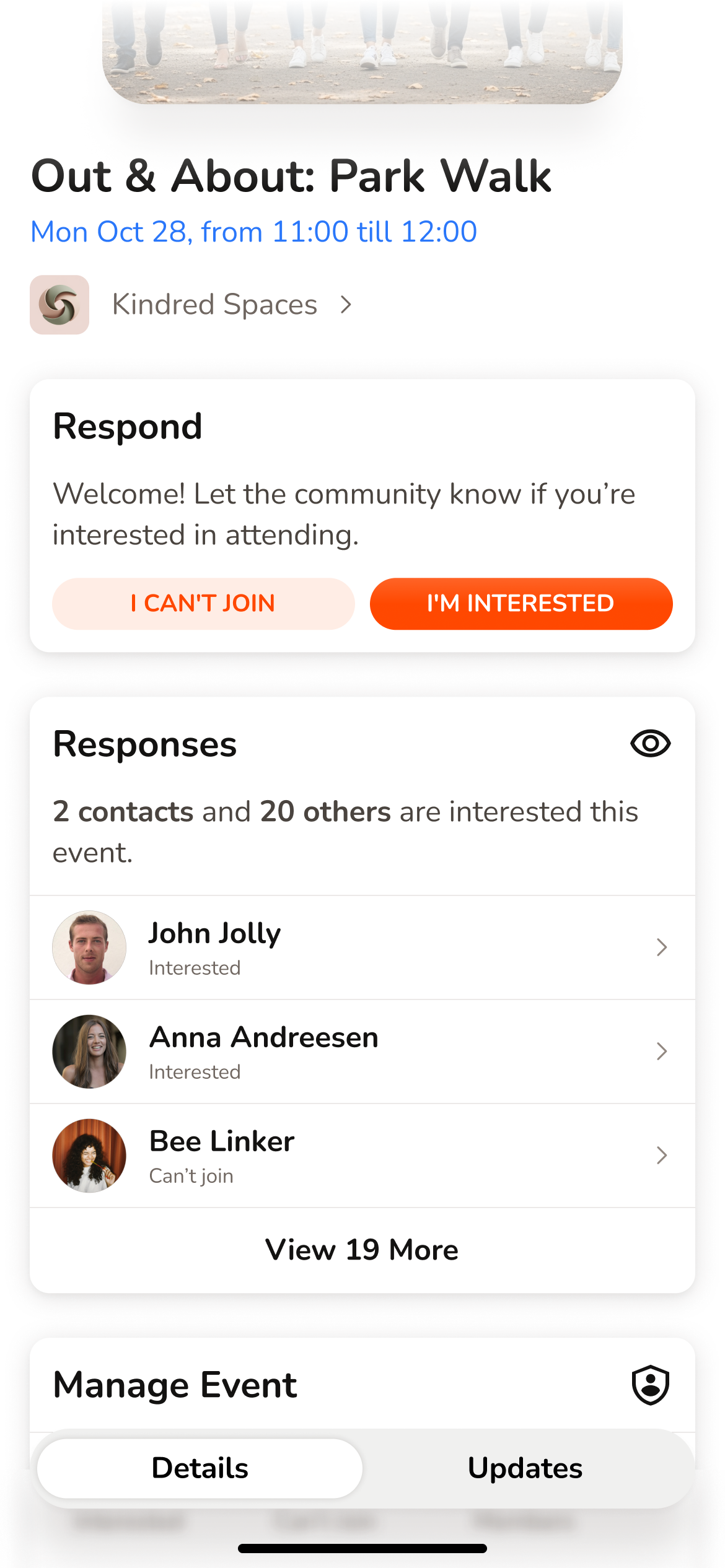725x1568 pixels.
Task: Switch to the Updates tab
Action: coord(525,1468)
